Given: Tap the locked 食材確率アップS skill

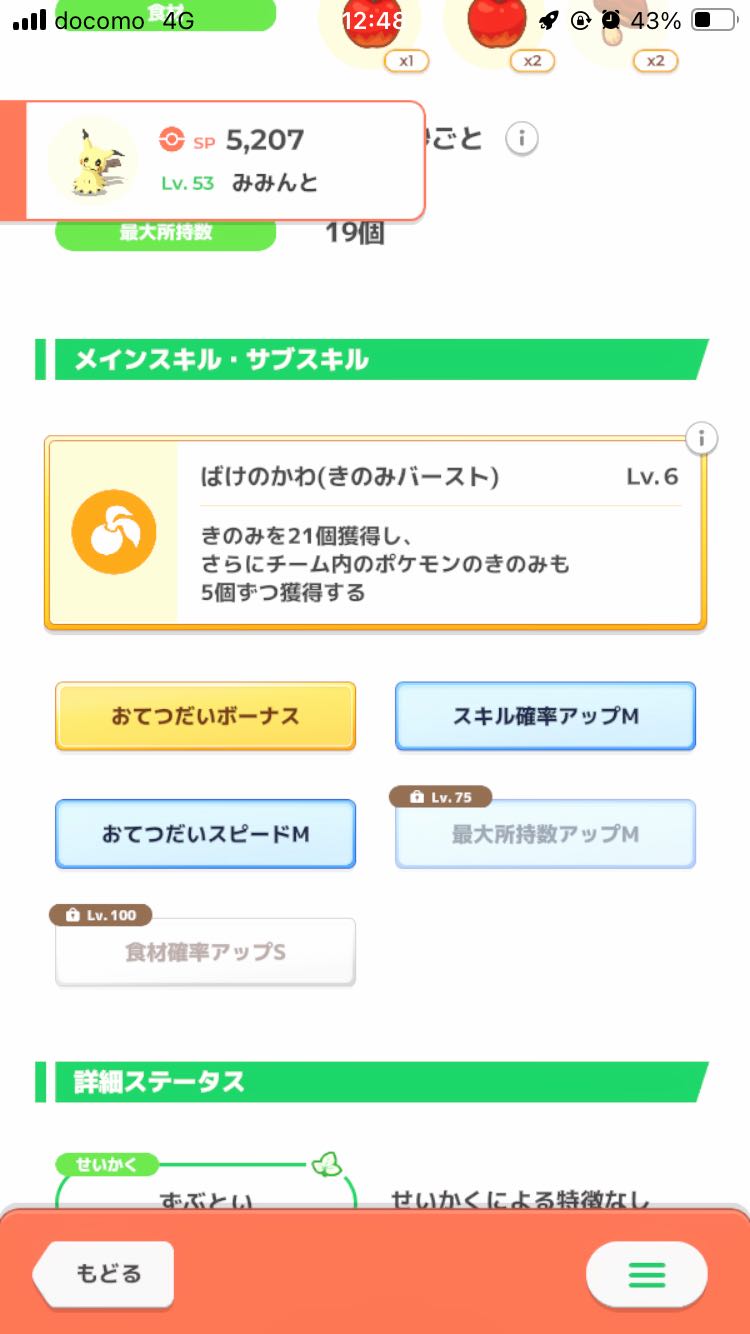Looking at the screenshot, I should tap(205, 952).
